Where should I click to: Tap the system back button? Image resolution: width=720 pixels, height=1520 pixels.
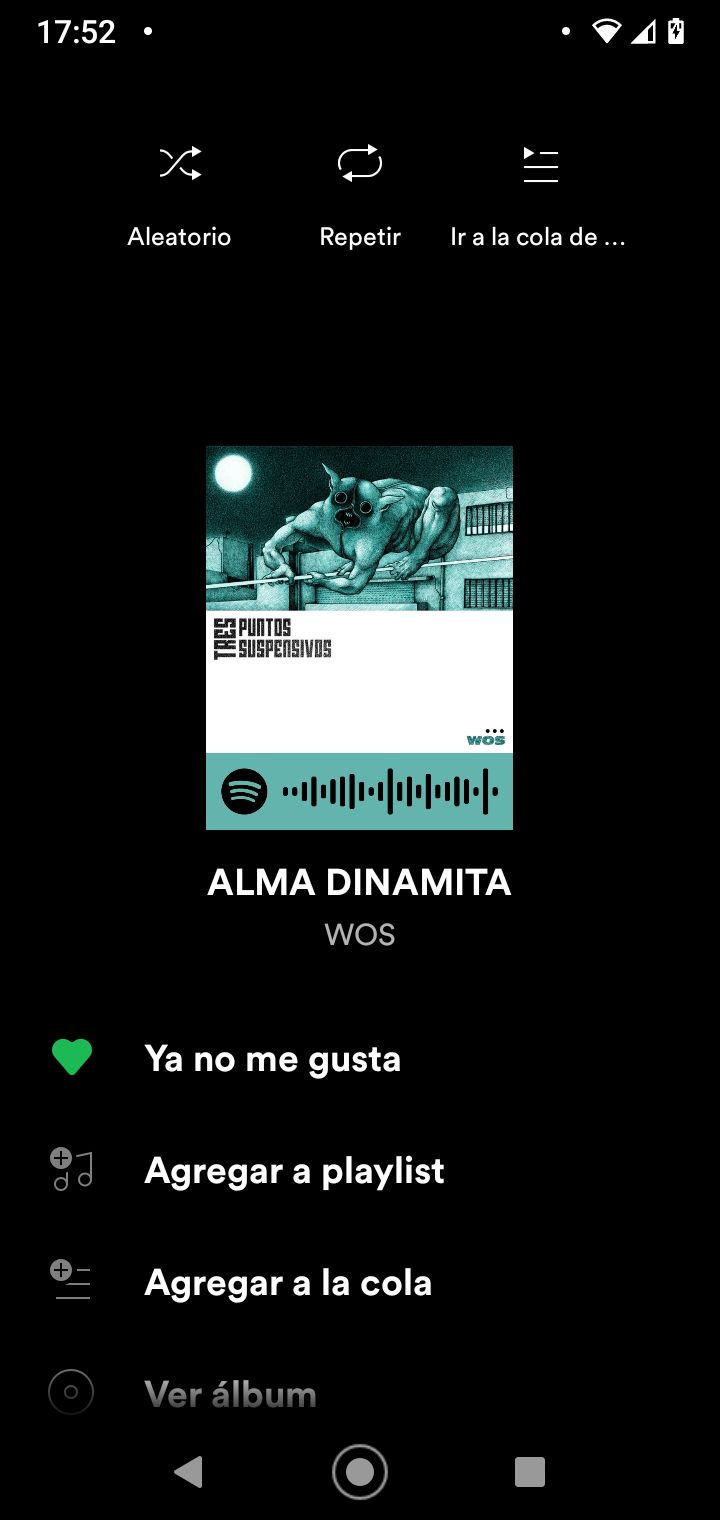[188, 1472]
